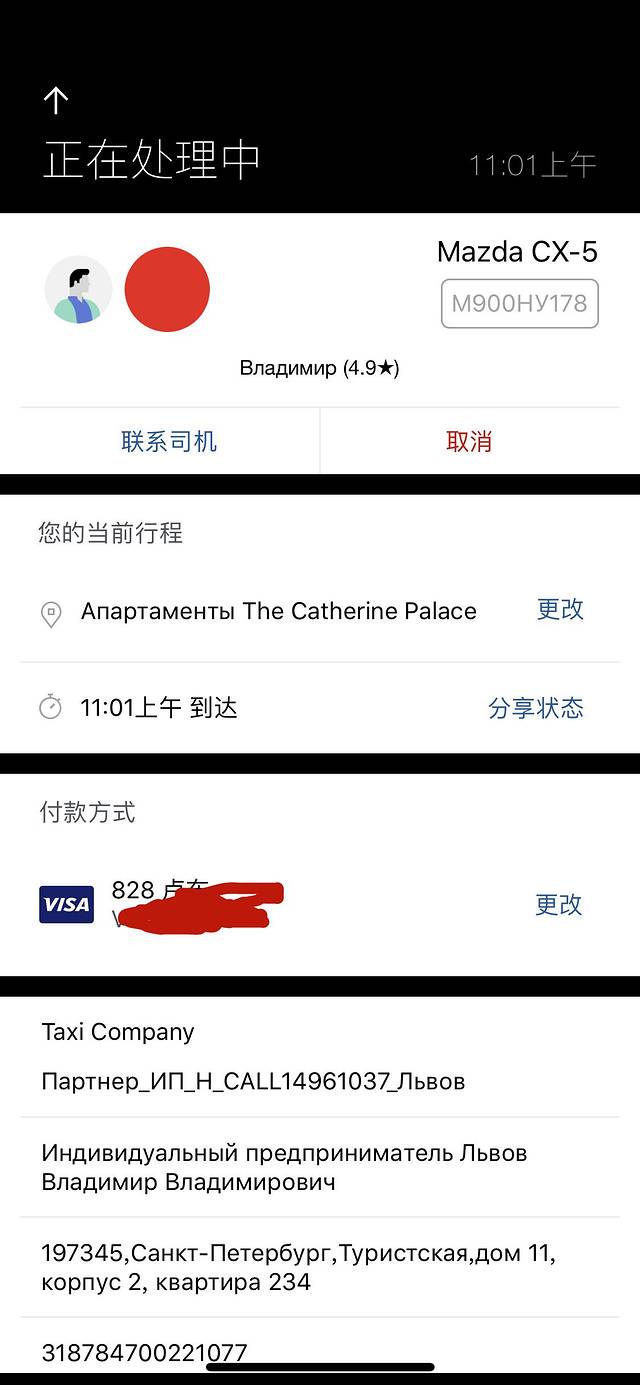Tap the up arrow to collapse trip details
This screenshot has width=640, height=1385.
tap(56, 100)
